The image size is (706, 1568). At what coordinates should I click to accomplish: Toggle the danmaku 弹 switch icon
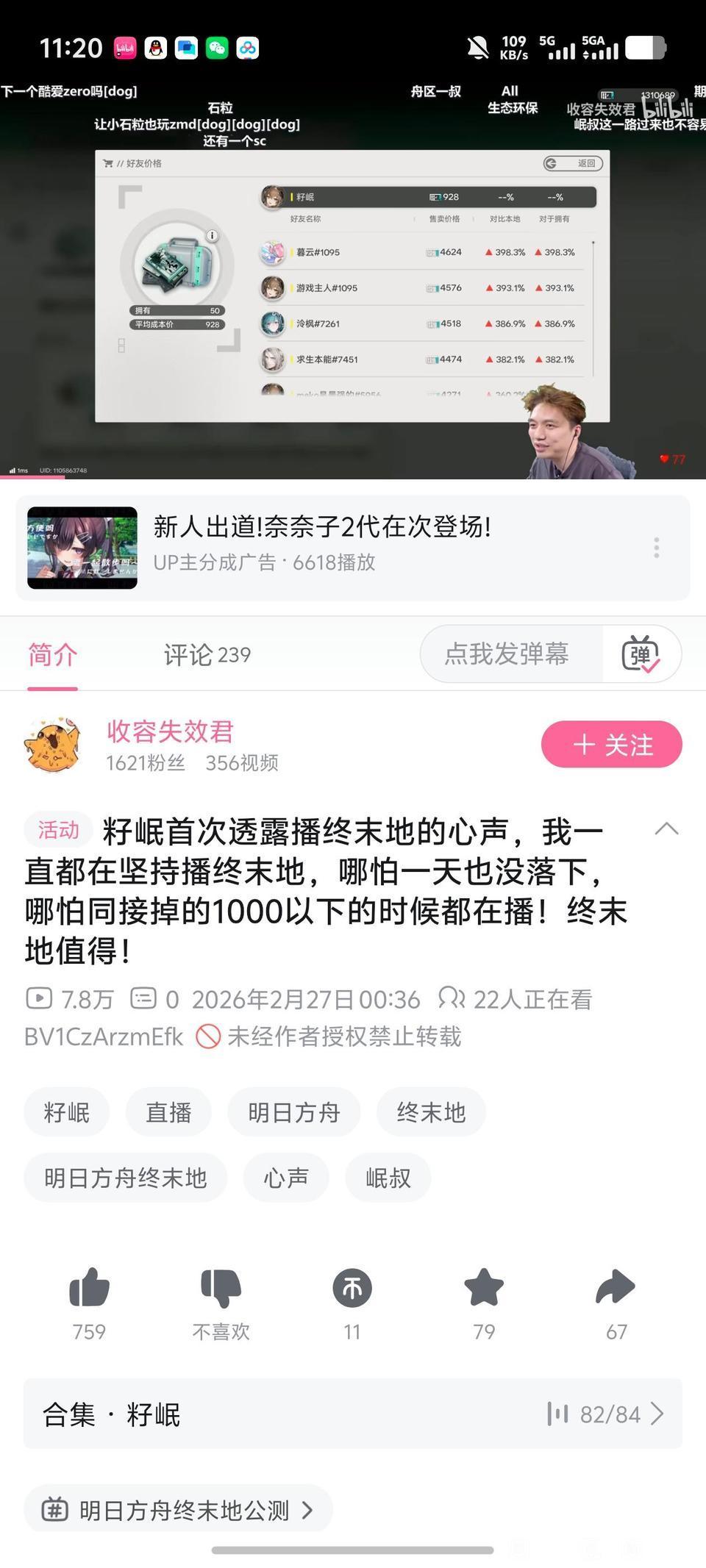tap(641, 654)
